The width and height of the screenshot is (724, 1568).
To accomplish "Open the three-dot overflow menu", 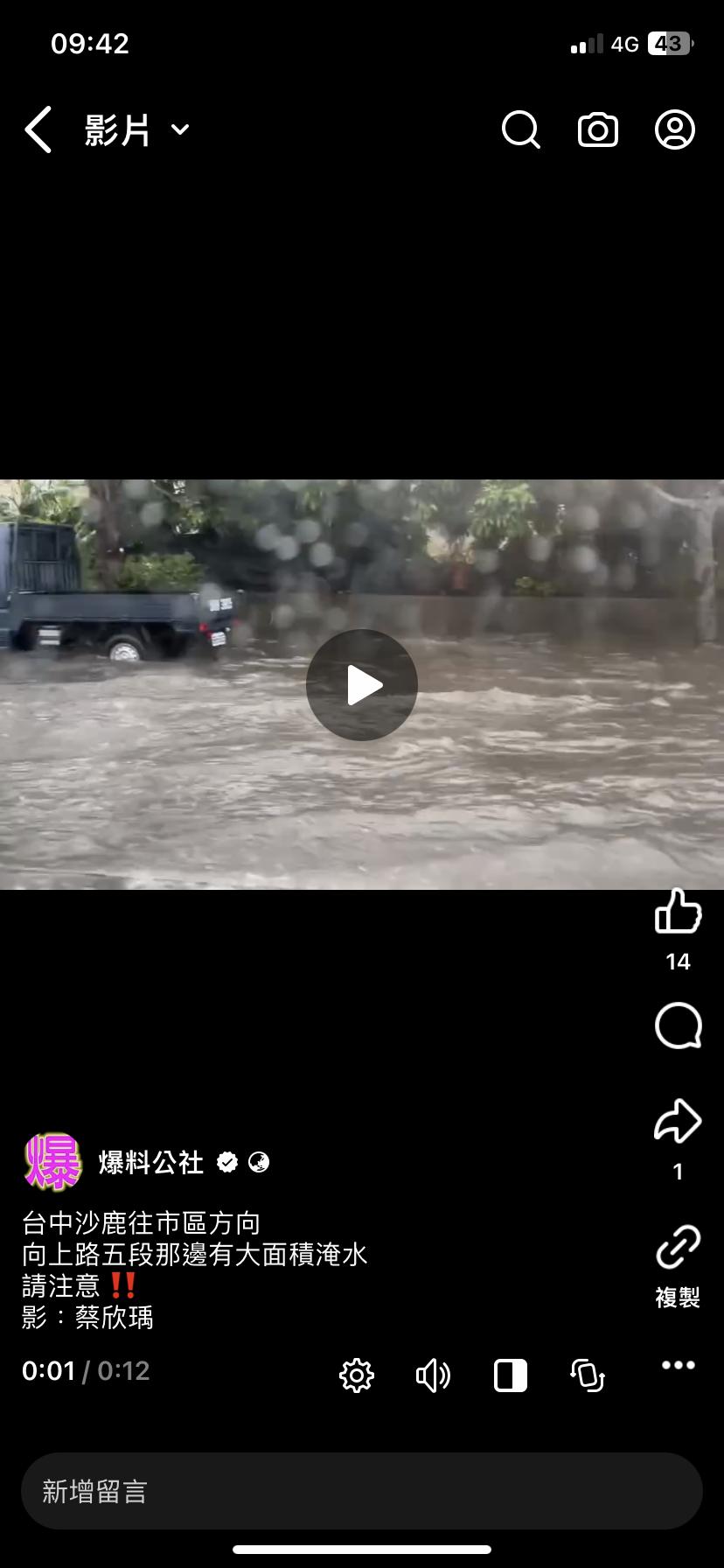I will coord(678,1366).
